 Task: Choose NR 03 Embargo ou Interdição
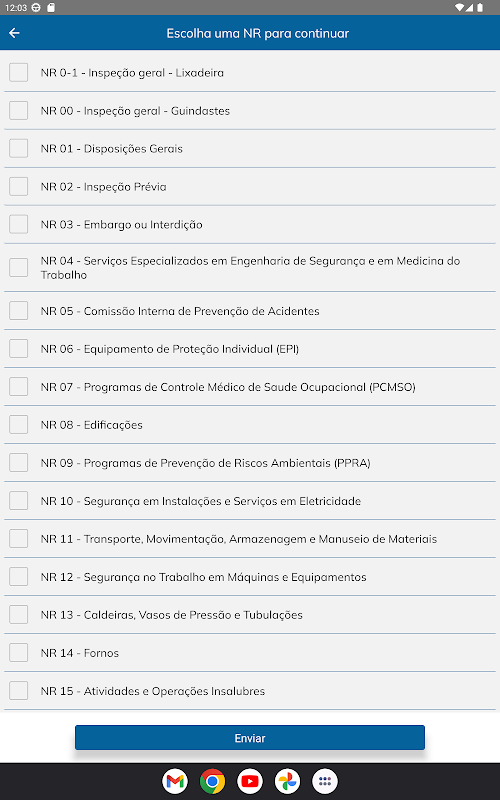point(18,224)
